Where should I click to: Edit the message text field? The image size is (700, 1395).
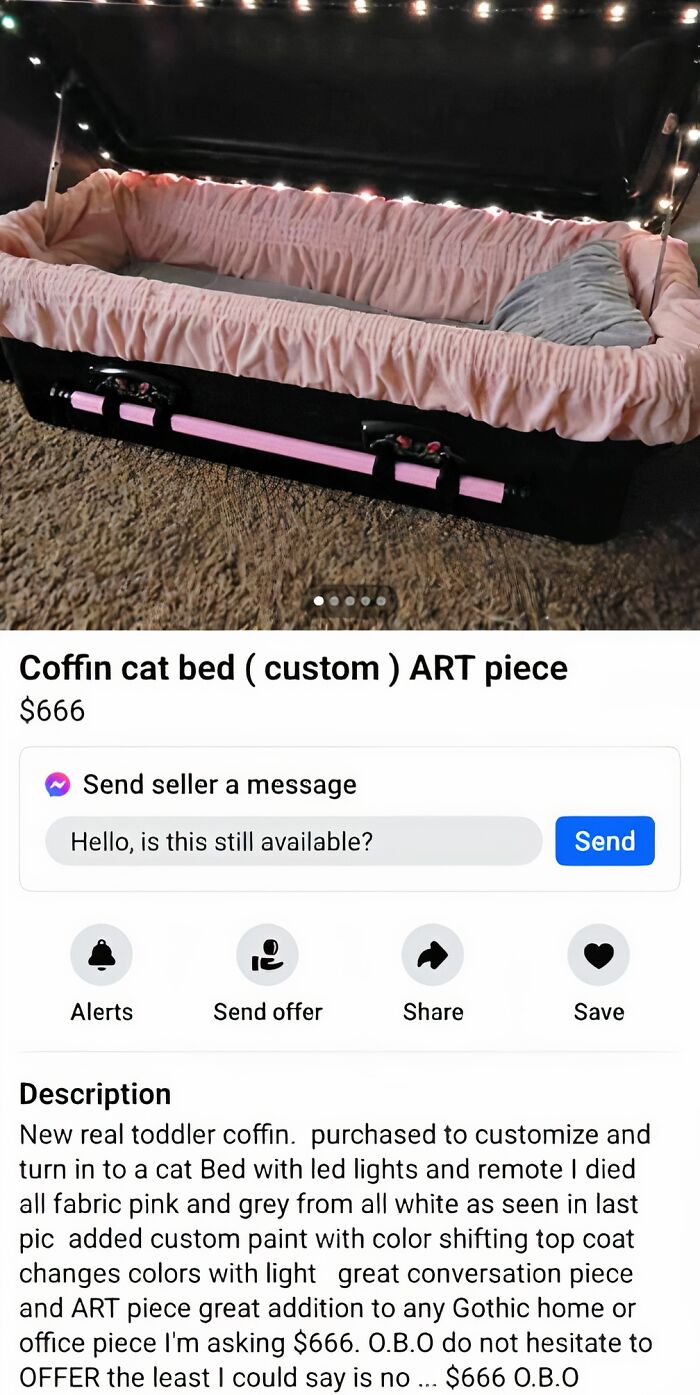pyautogui.click(x=293, y=841)
